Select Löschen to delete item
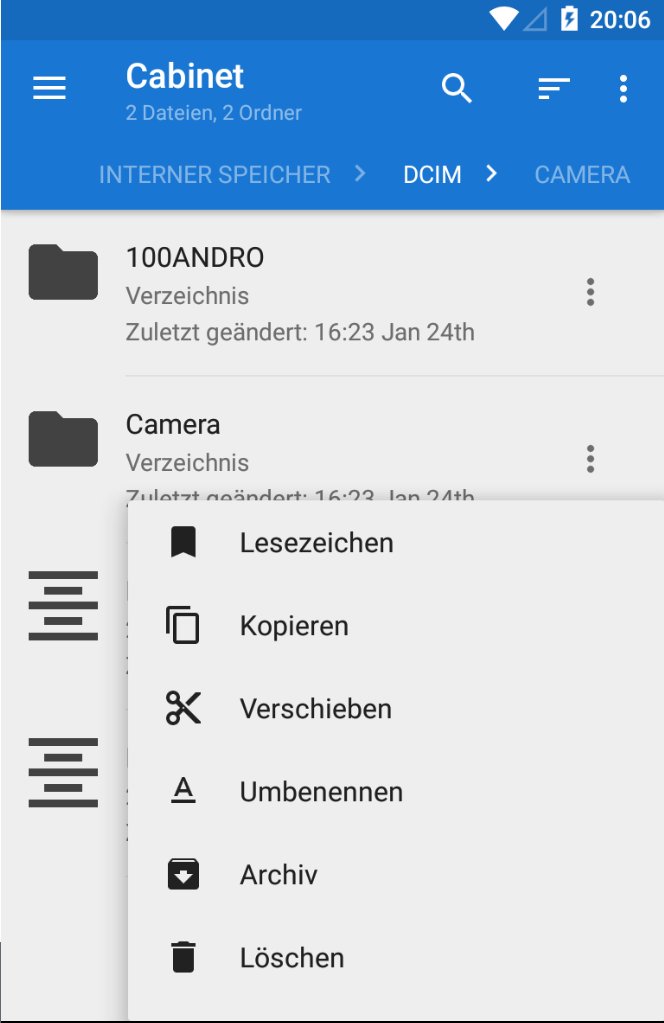Image resolution: width=664 pixels, height=1023 pixels. point(291,958)
